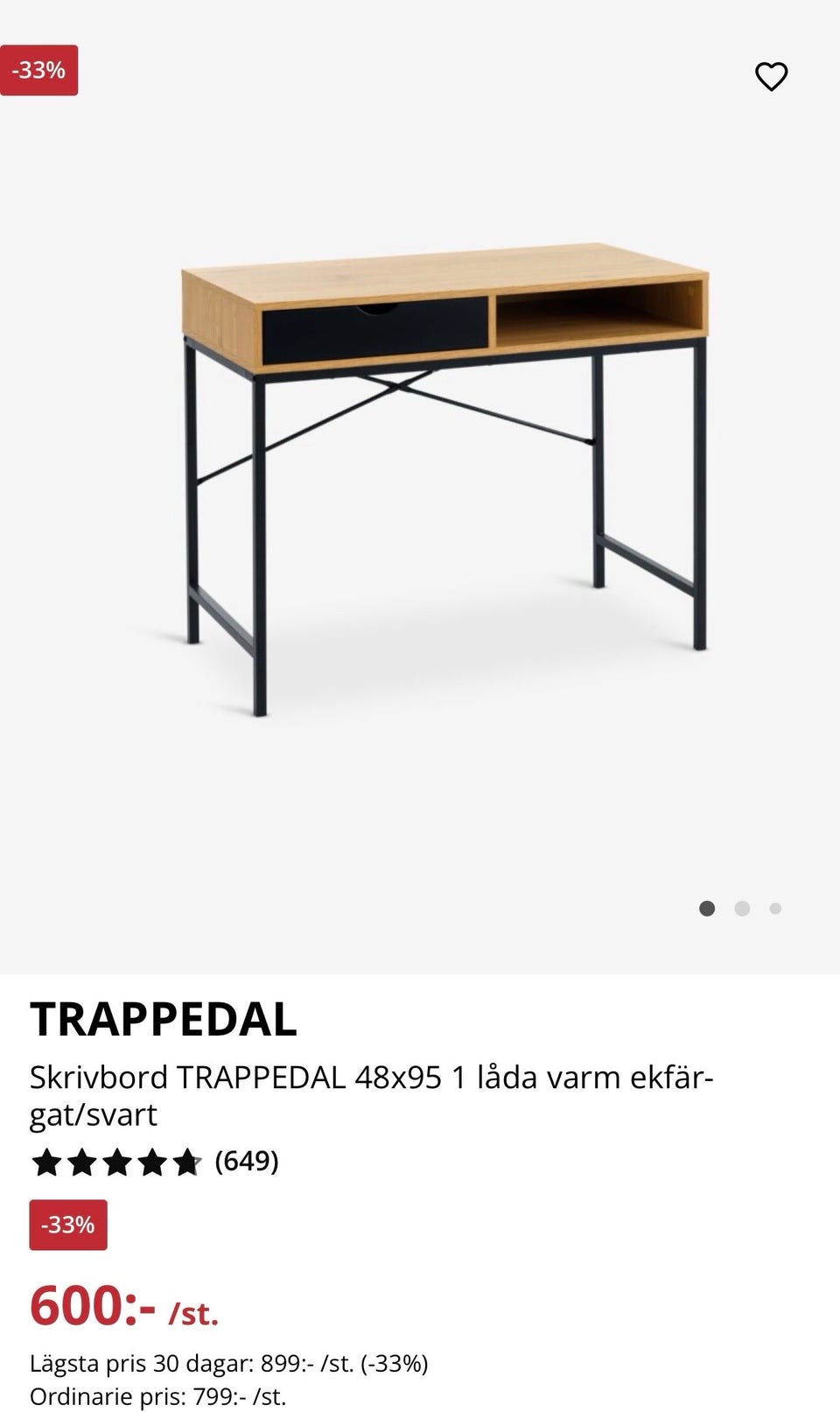Select the third image indicator dot

coord(775,909)
